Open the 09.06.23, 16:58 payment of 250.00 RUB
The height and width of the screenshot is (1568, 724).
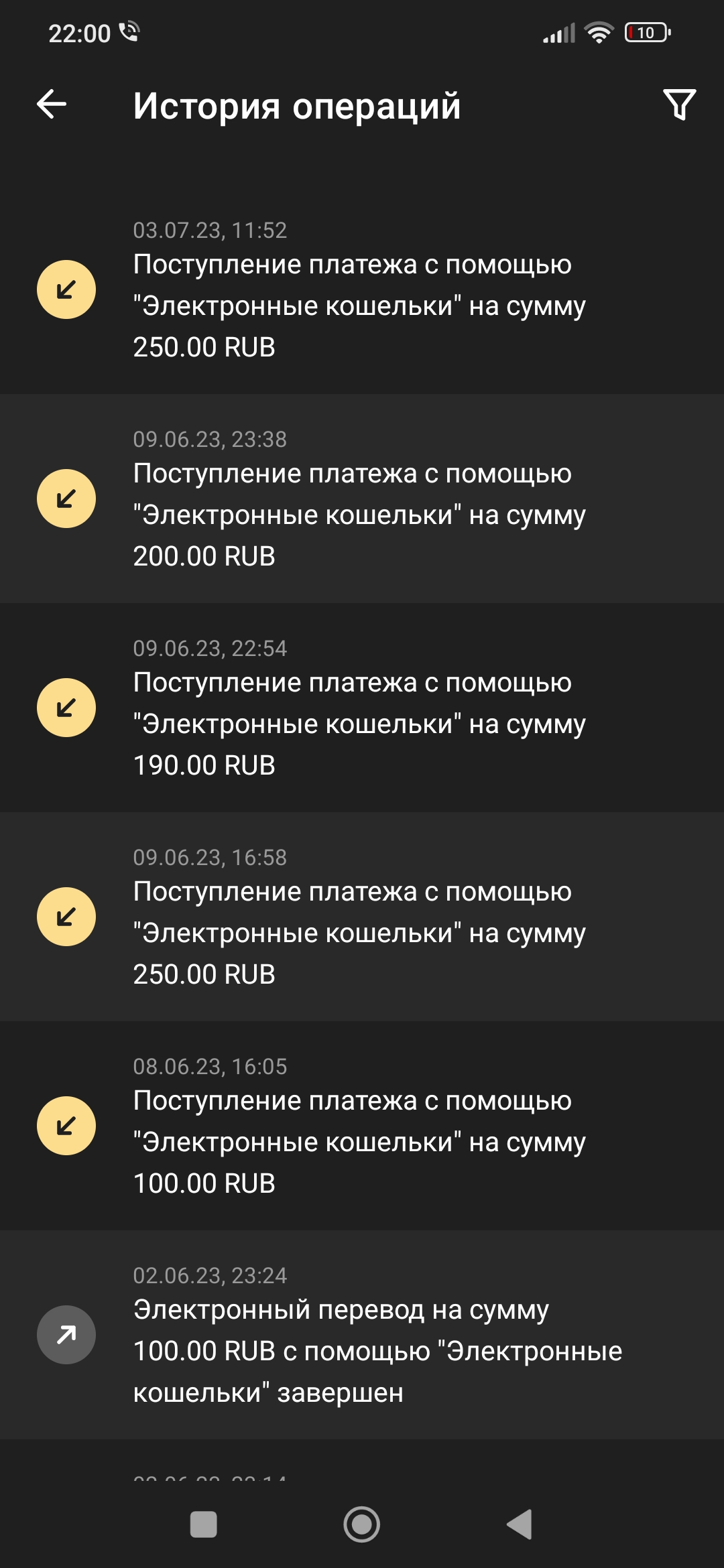362,917
